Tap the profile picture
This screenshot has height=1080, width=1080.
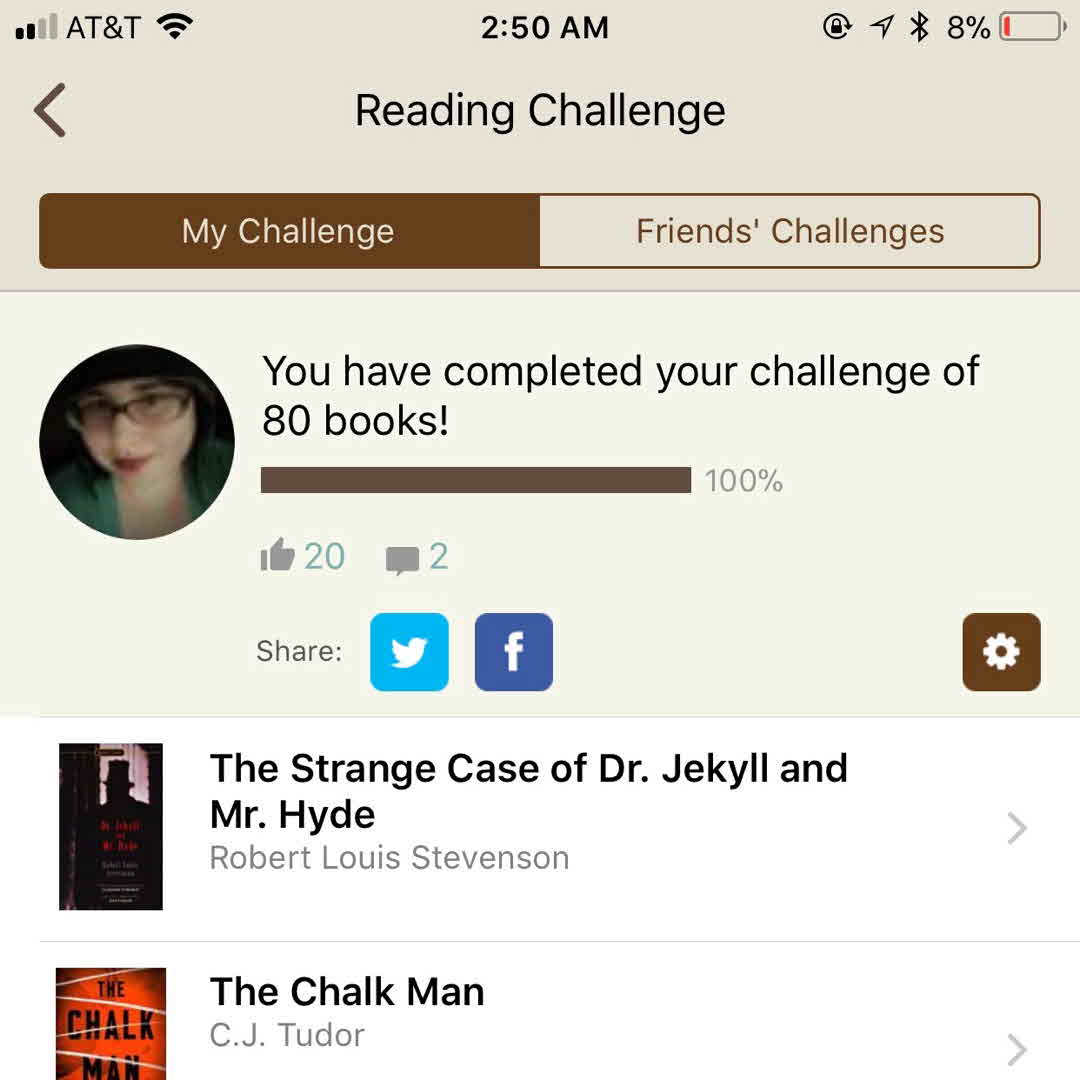click(x=137, y=442)
